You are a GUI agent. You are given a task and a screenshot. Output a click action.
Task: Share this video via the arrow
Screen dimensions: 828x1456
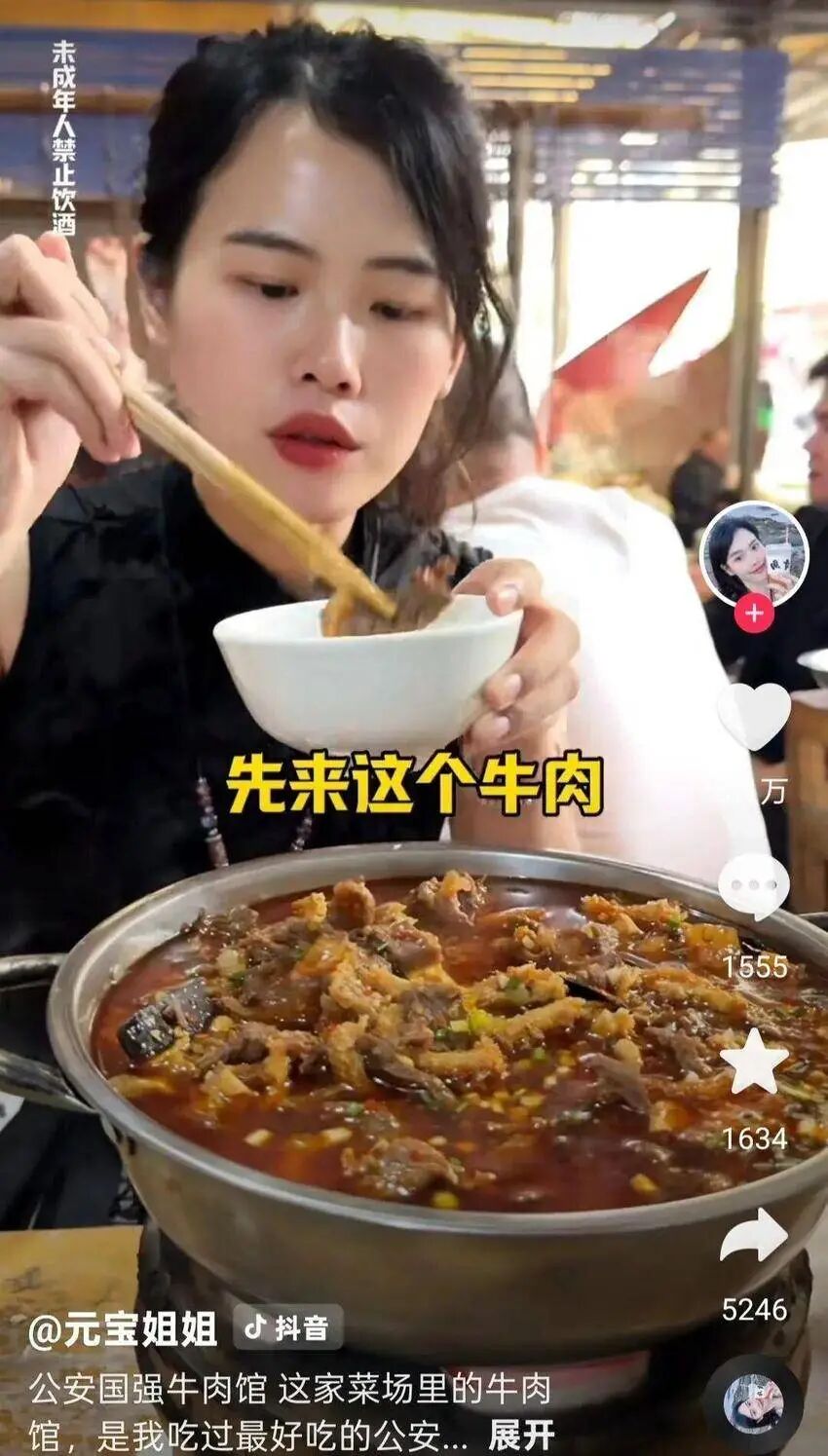[754, 1235]
